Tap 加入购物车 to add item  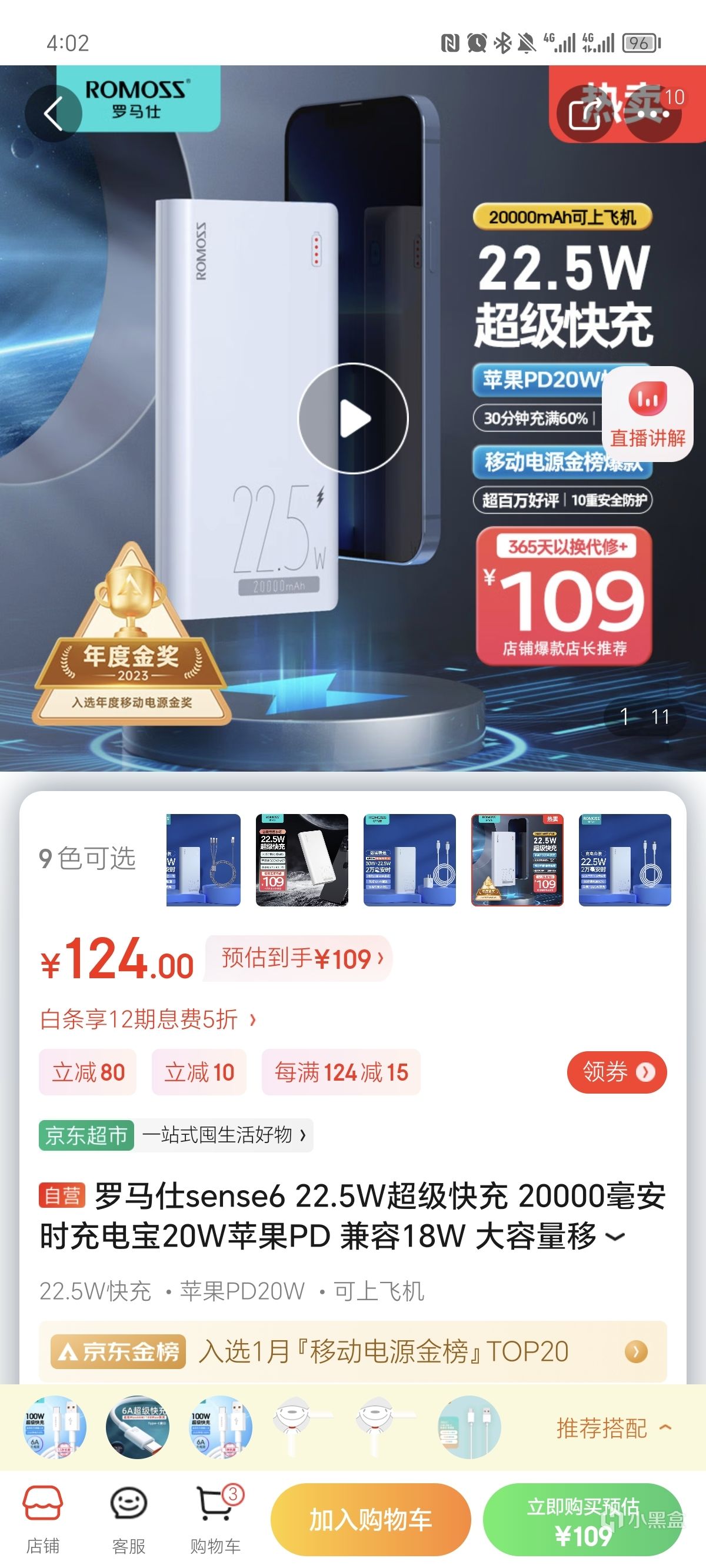[x=371, y=1520]
